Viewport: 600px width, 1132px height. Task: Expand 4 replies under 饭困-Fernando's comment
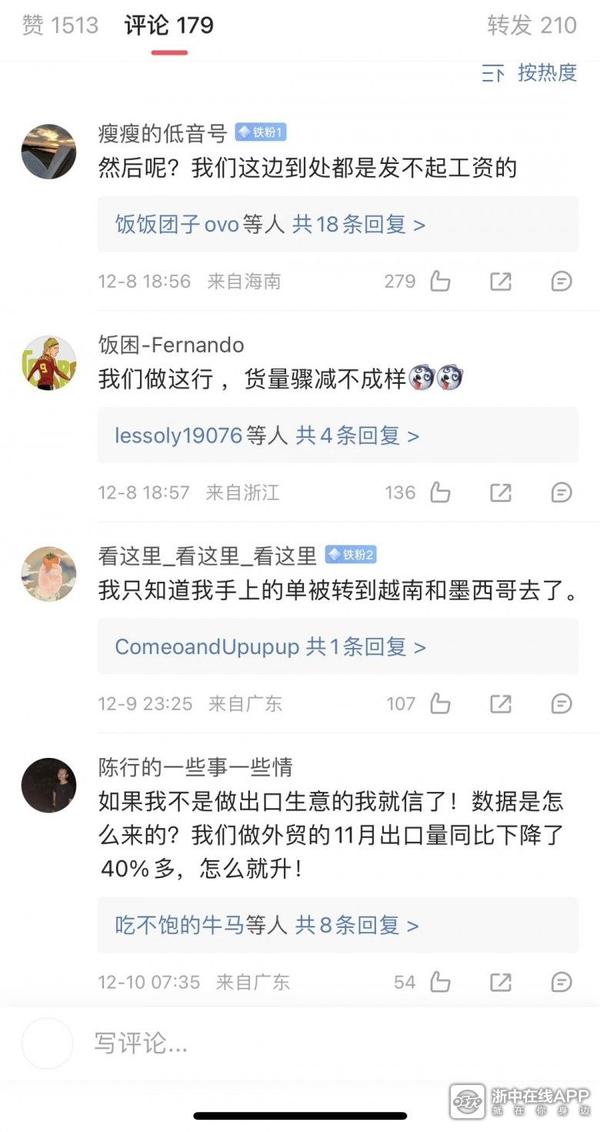pos(357,435)
